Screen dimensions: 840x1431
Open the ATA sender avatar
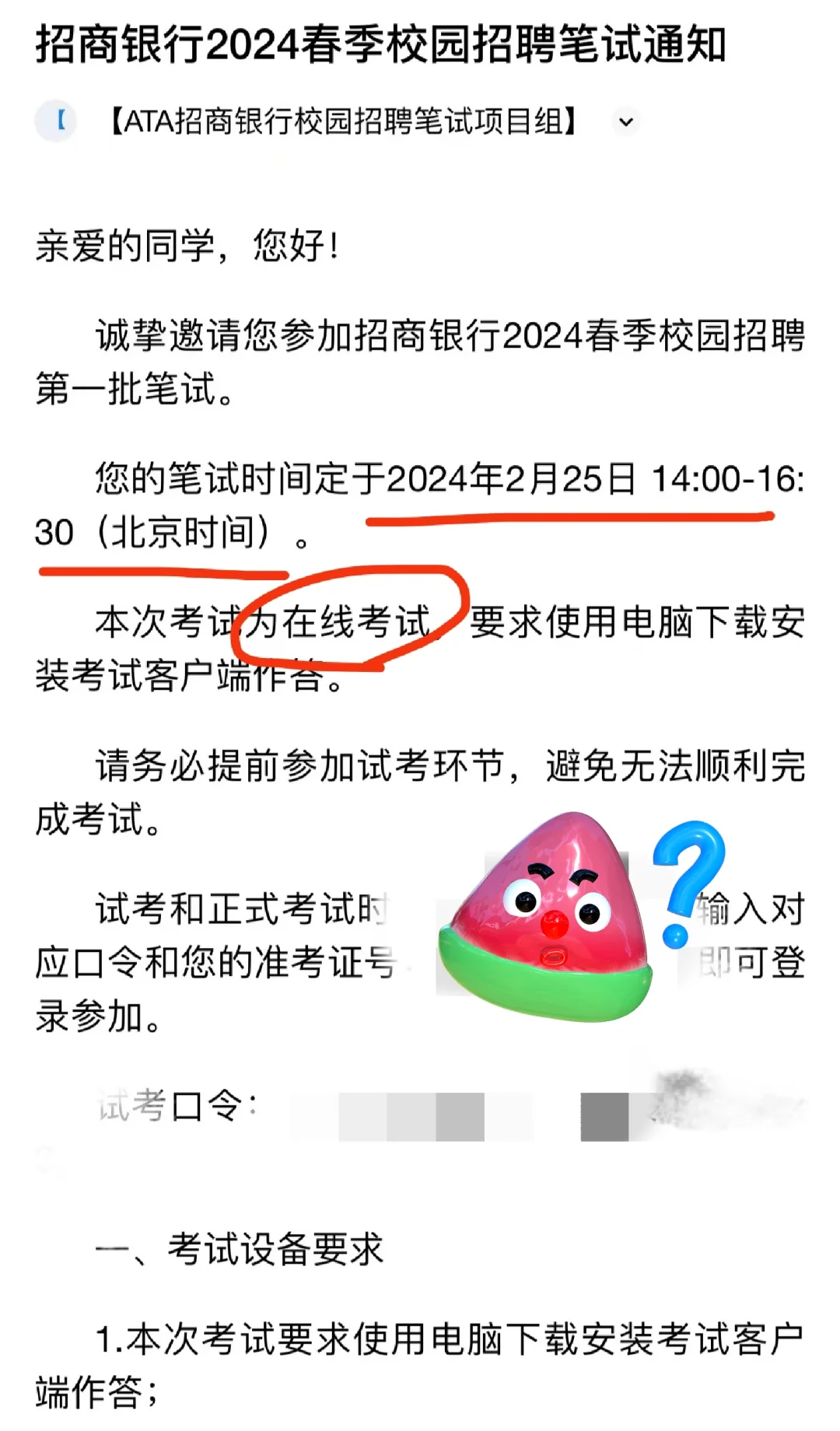click(56, 121)
